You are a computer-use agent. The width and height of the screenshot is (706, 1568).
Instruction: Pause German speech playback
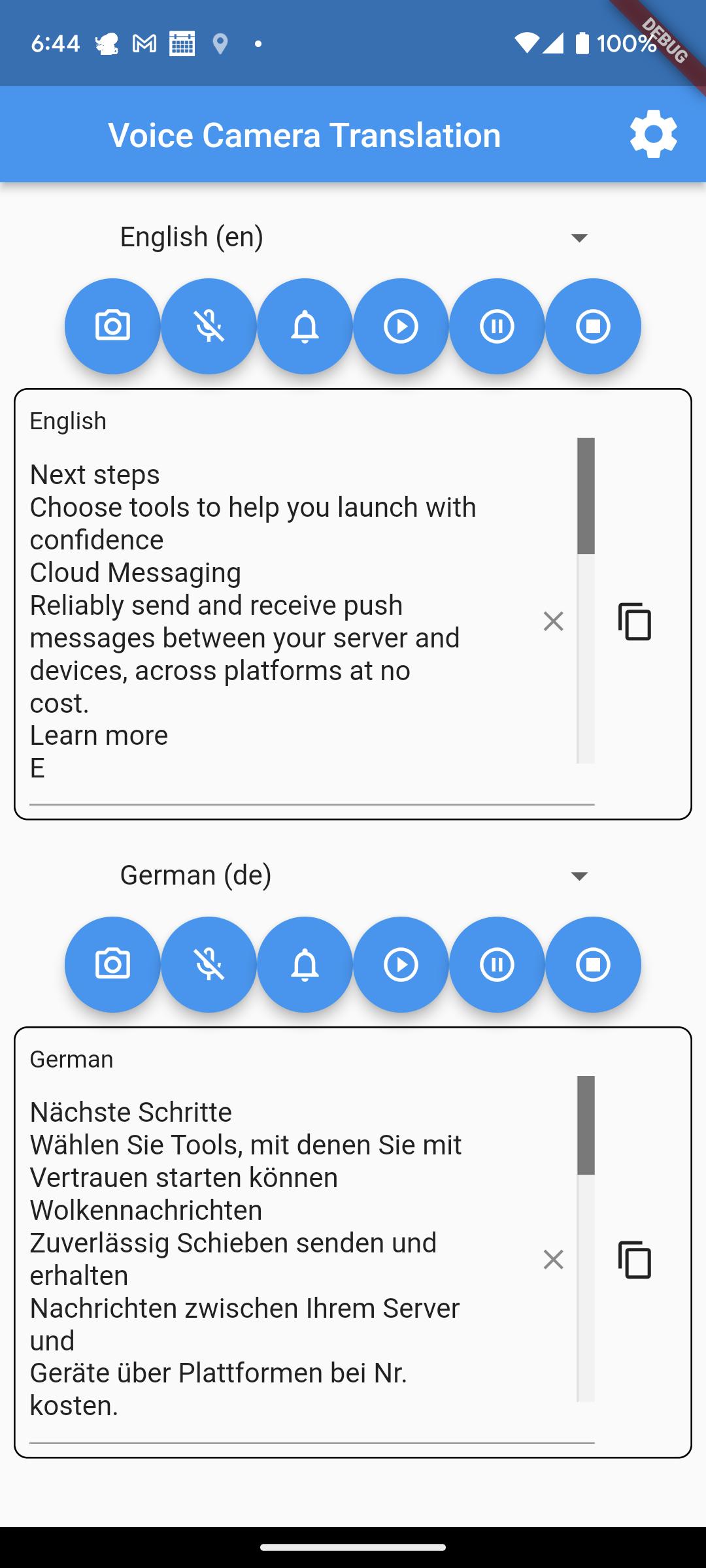(x=497, y=964)
